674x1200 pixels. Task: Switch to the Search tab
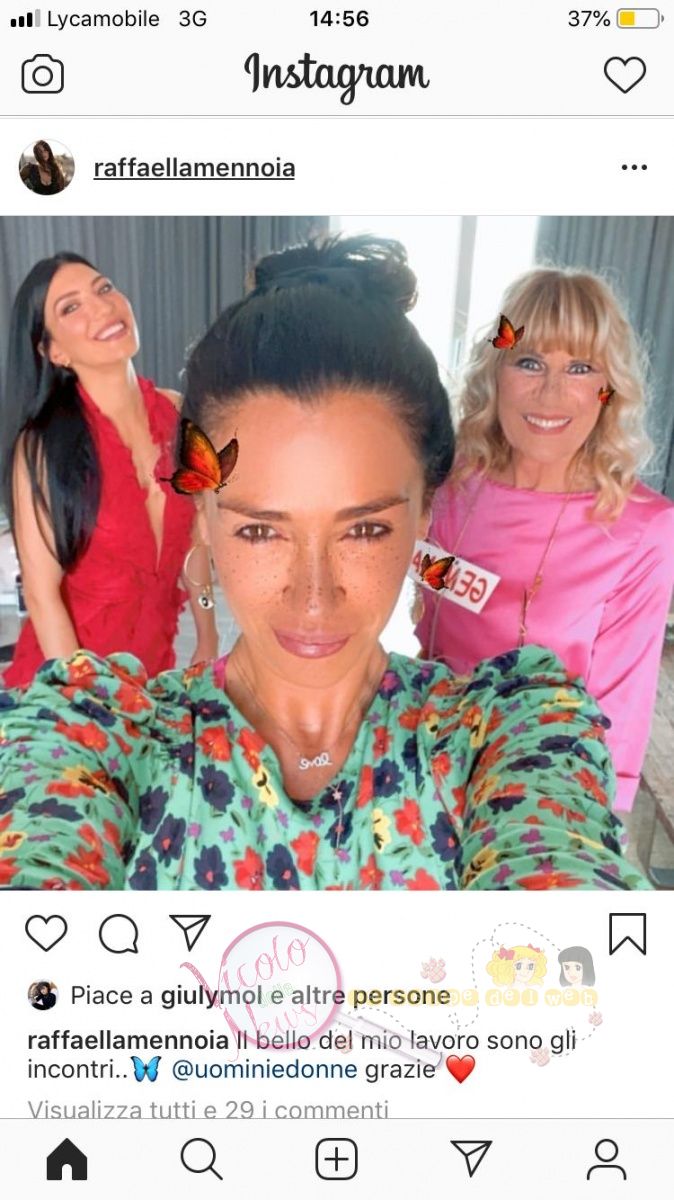point(201,1160)
